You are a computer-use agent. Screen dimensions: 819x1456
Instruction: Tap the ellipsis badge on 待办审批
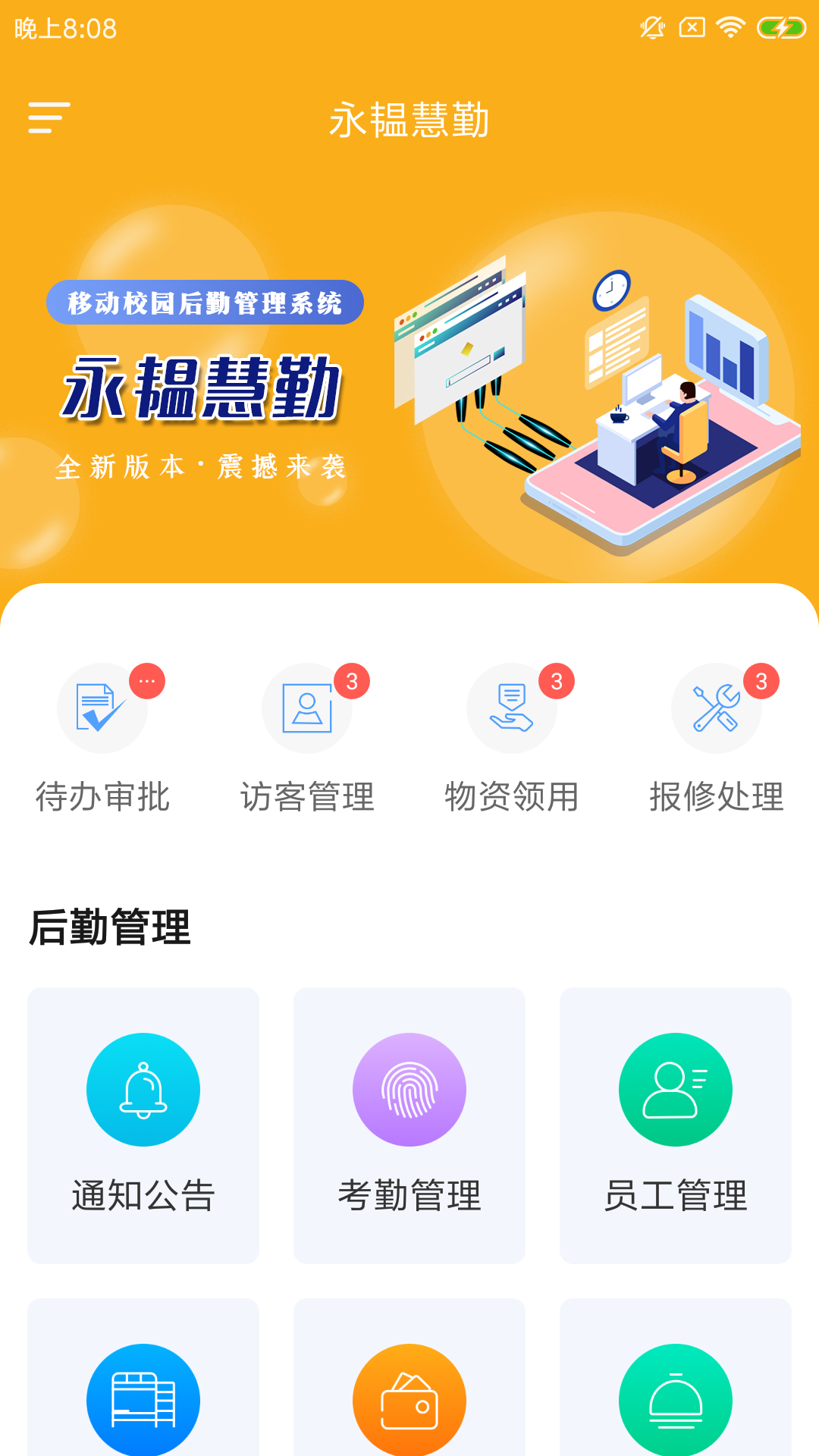(146, 680)
